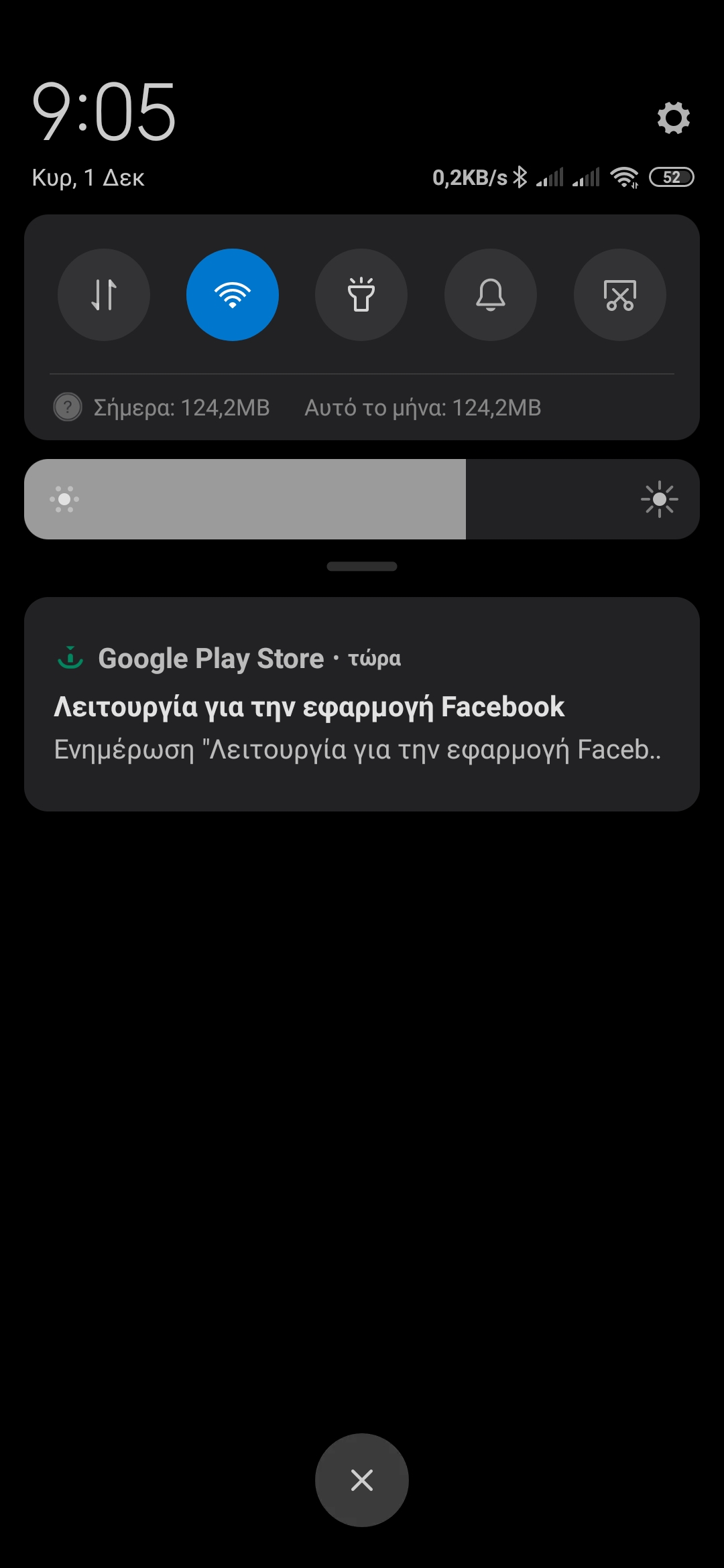Toggle mobile data on
This screenshot has height=1568, width=724.
(104, 295)
